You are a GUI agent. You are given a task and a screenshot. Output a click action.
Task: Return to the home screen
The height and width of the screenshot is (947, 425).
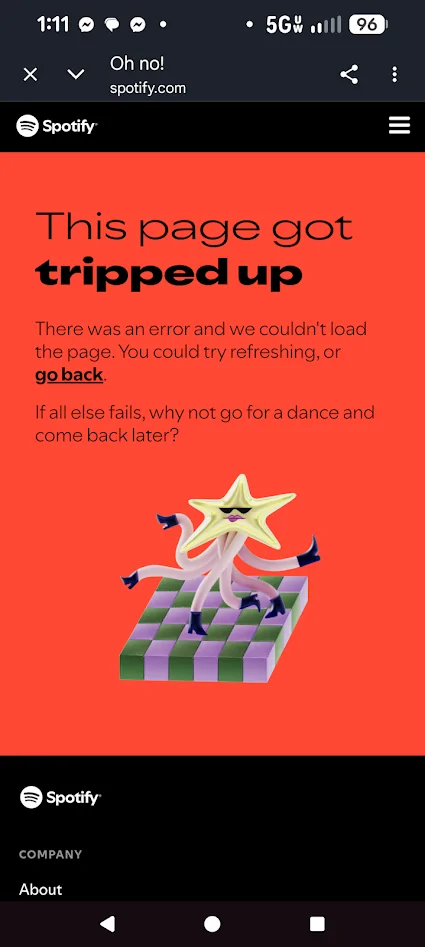[212, 923]
